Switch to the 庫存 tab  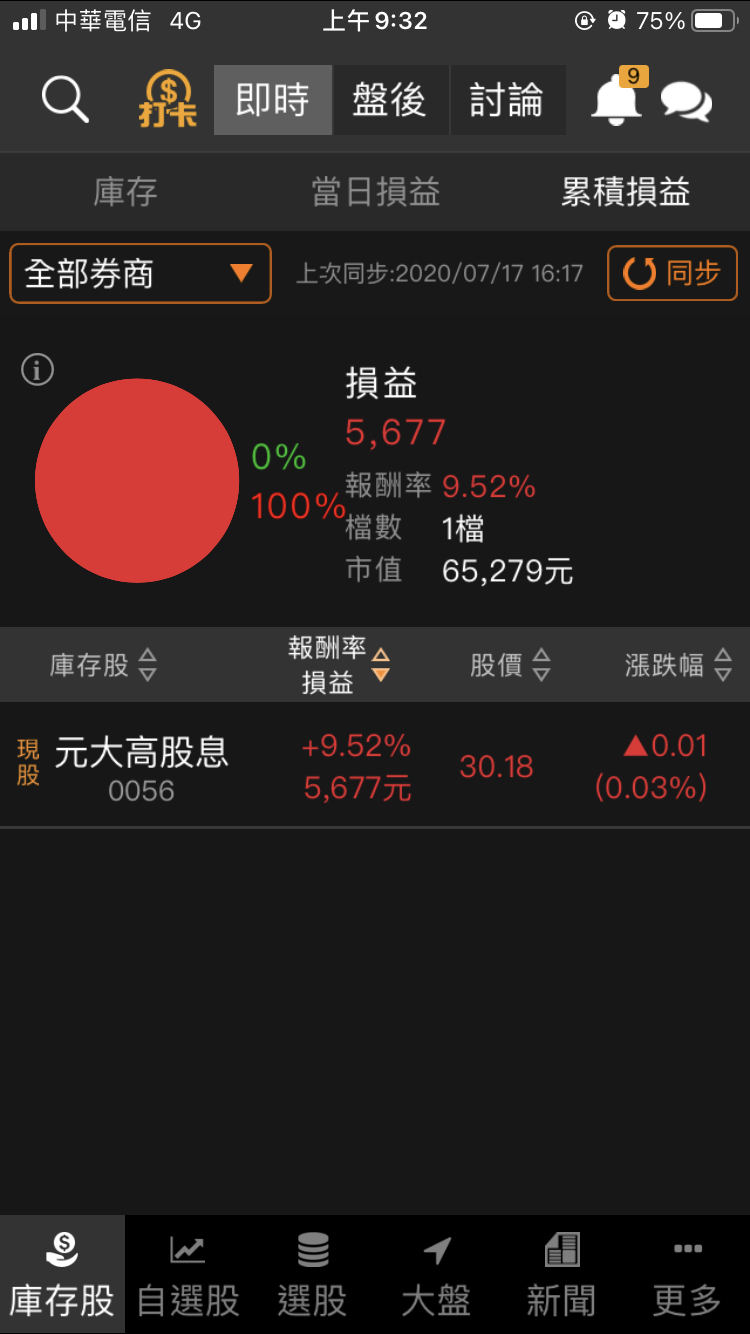tap(125, 192)
